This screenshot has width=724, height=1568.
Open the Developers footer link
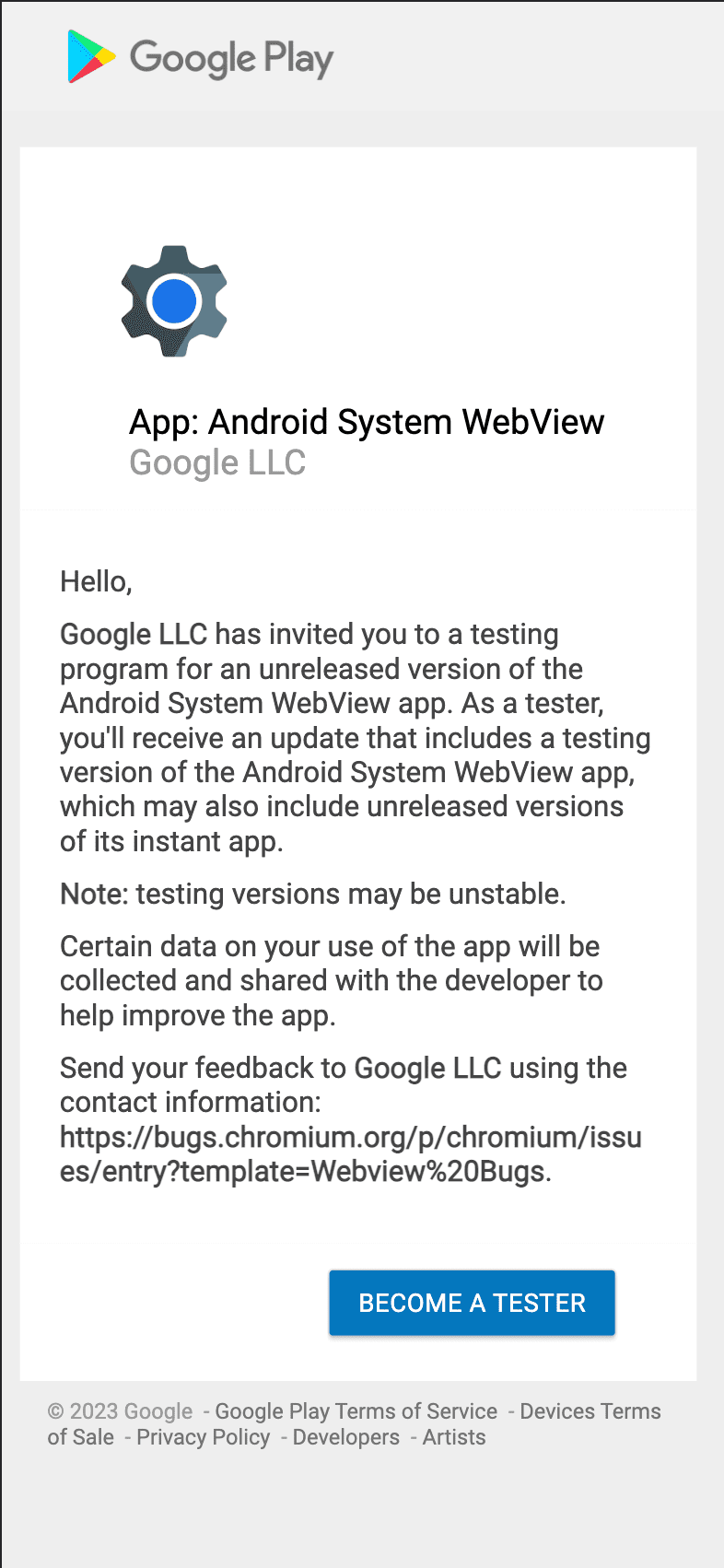pos(345,1437)
